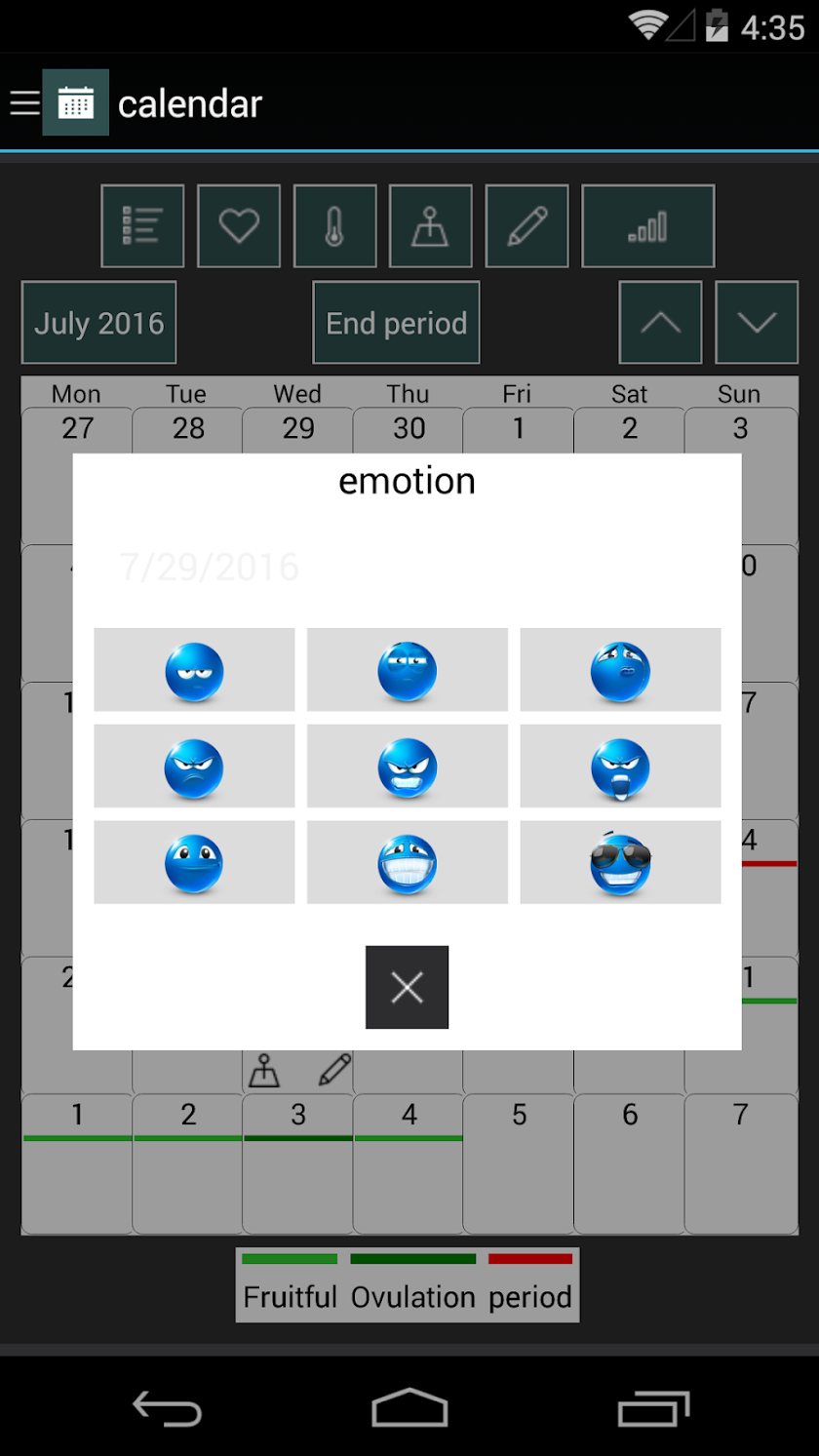Close the emotion dialog

[407, 987]
